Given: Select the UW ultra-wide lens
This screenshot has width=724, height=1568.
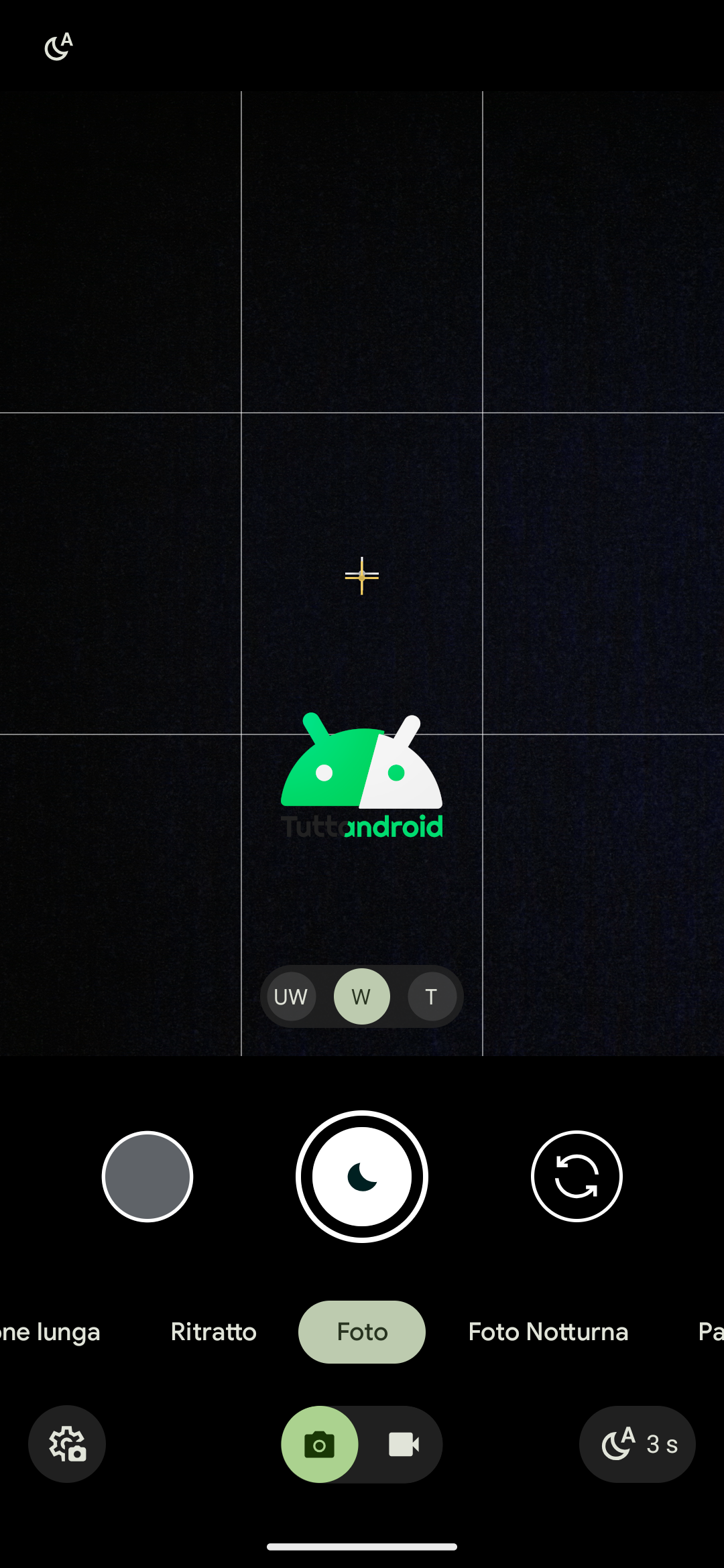Looking at the screenshot, I should (x=291, y=996).
